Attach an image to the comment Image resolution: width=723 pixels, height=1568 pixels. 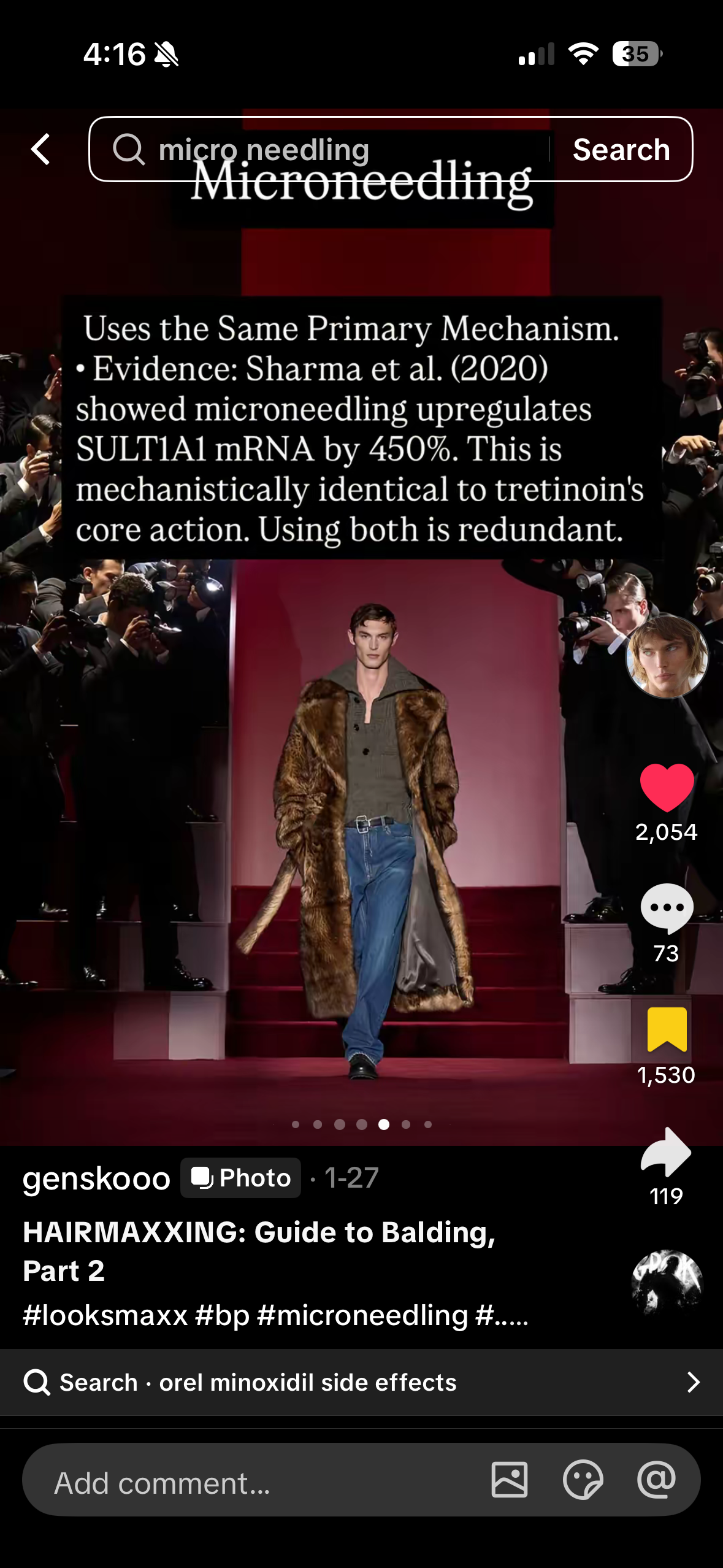point(509,1480)
